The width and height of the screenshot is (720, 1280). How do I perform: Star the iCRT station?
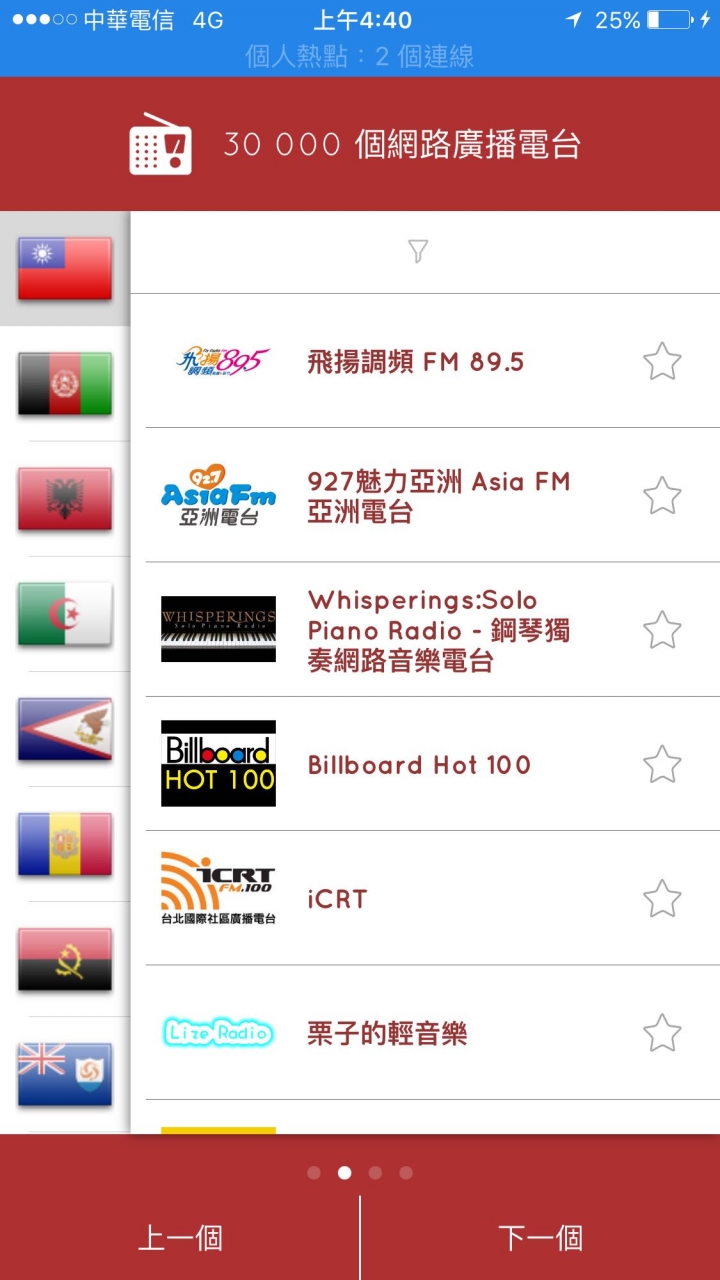tap(662, 898)
